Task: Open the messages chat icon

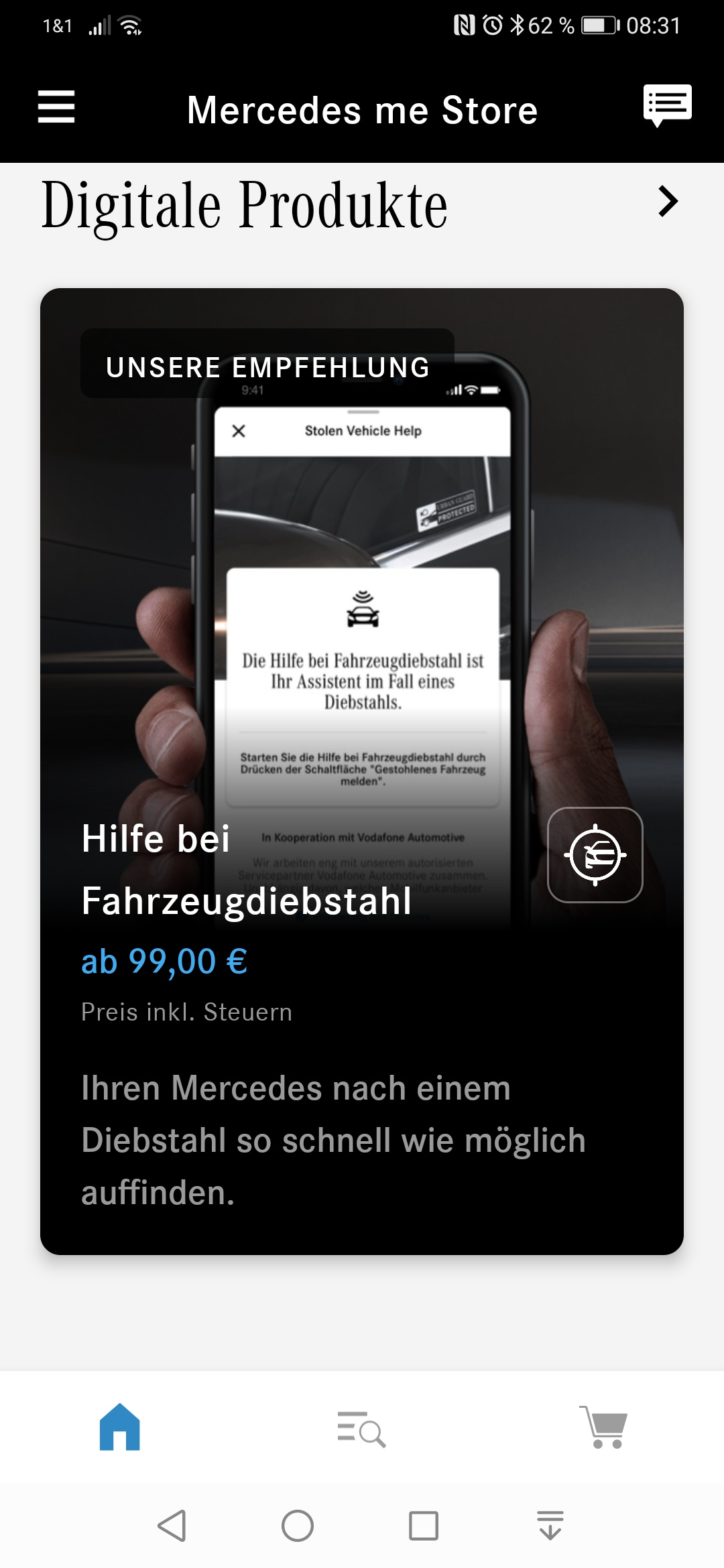Action: (x=667, y=106)
